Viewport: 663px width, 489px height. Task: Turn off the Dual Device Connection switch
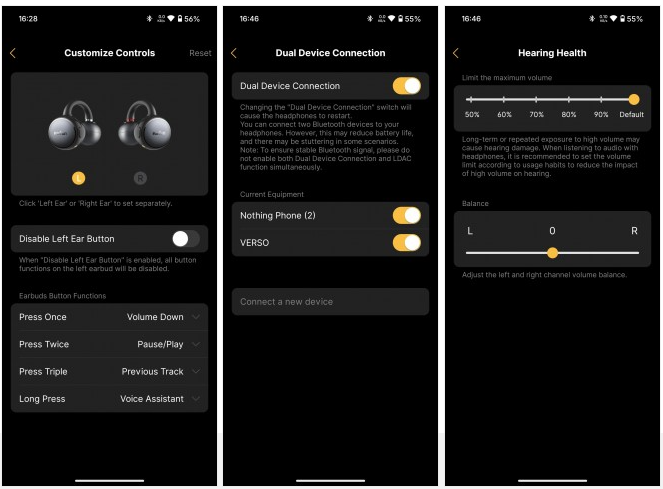(x=406, y=86)
